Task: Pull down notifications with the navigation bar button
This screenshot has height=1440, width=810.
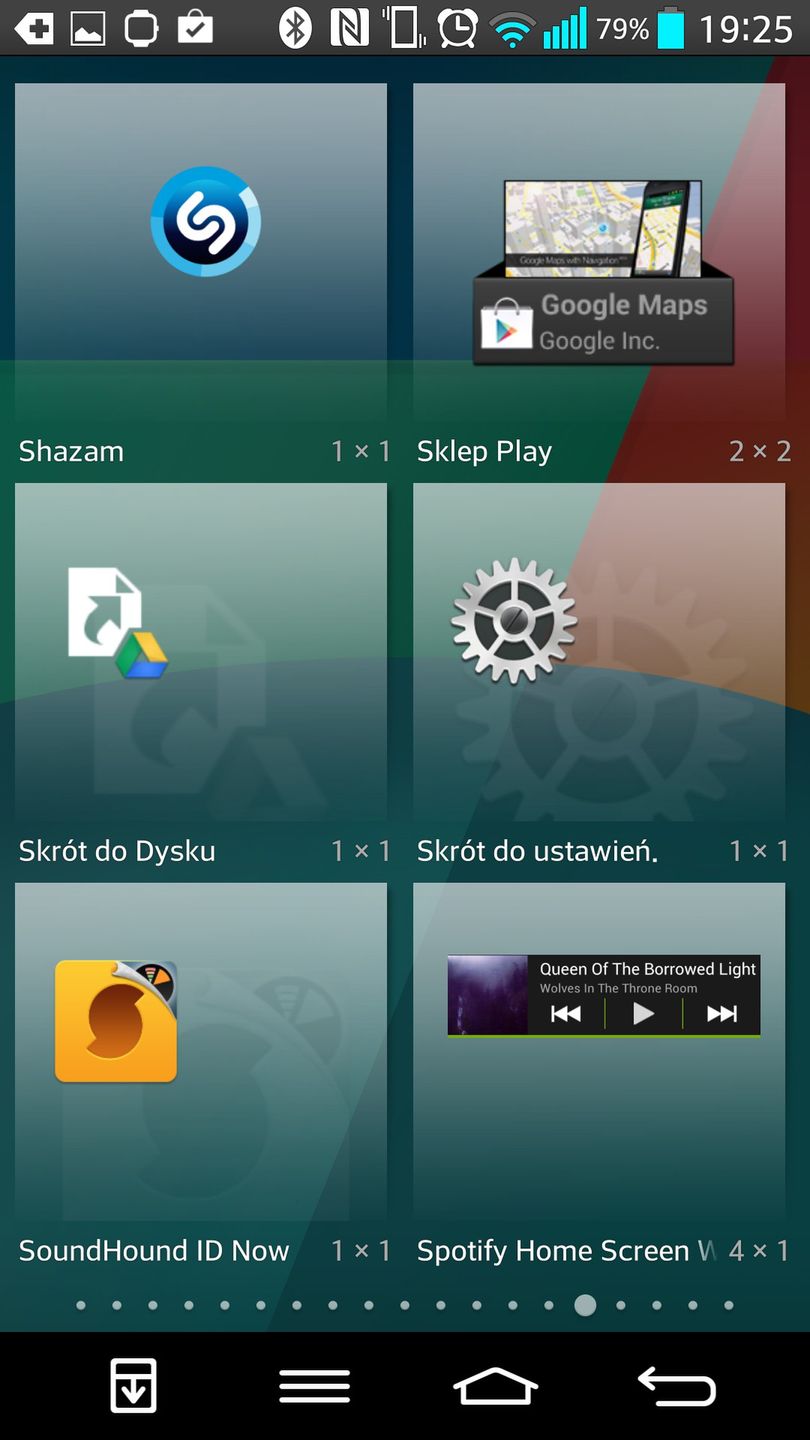Action: coord(133,1386)
